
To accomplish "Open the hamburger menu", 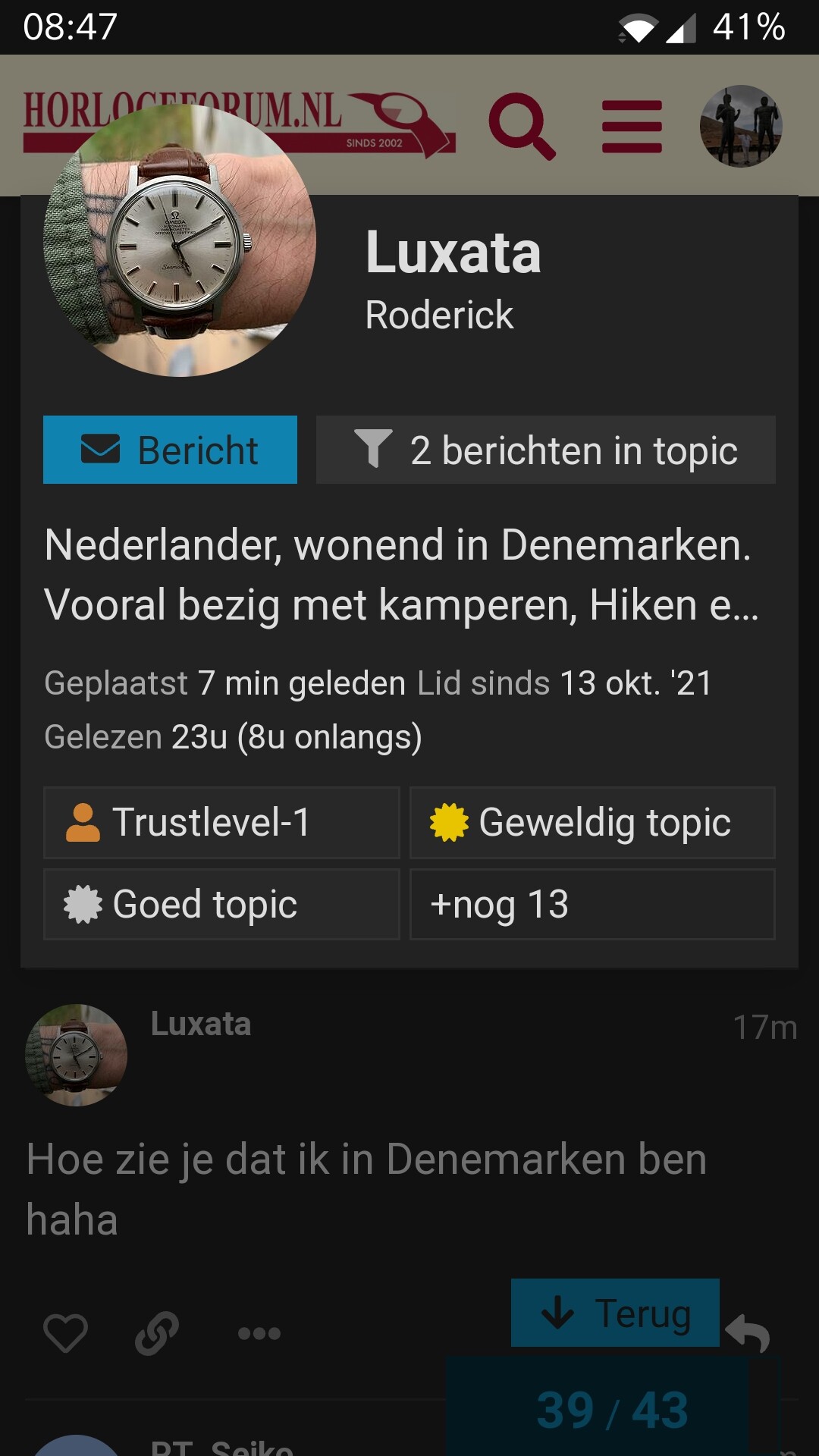I will coord(632,127).
